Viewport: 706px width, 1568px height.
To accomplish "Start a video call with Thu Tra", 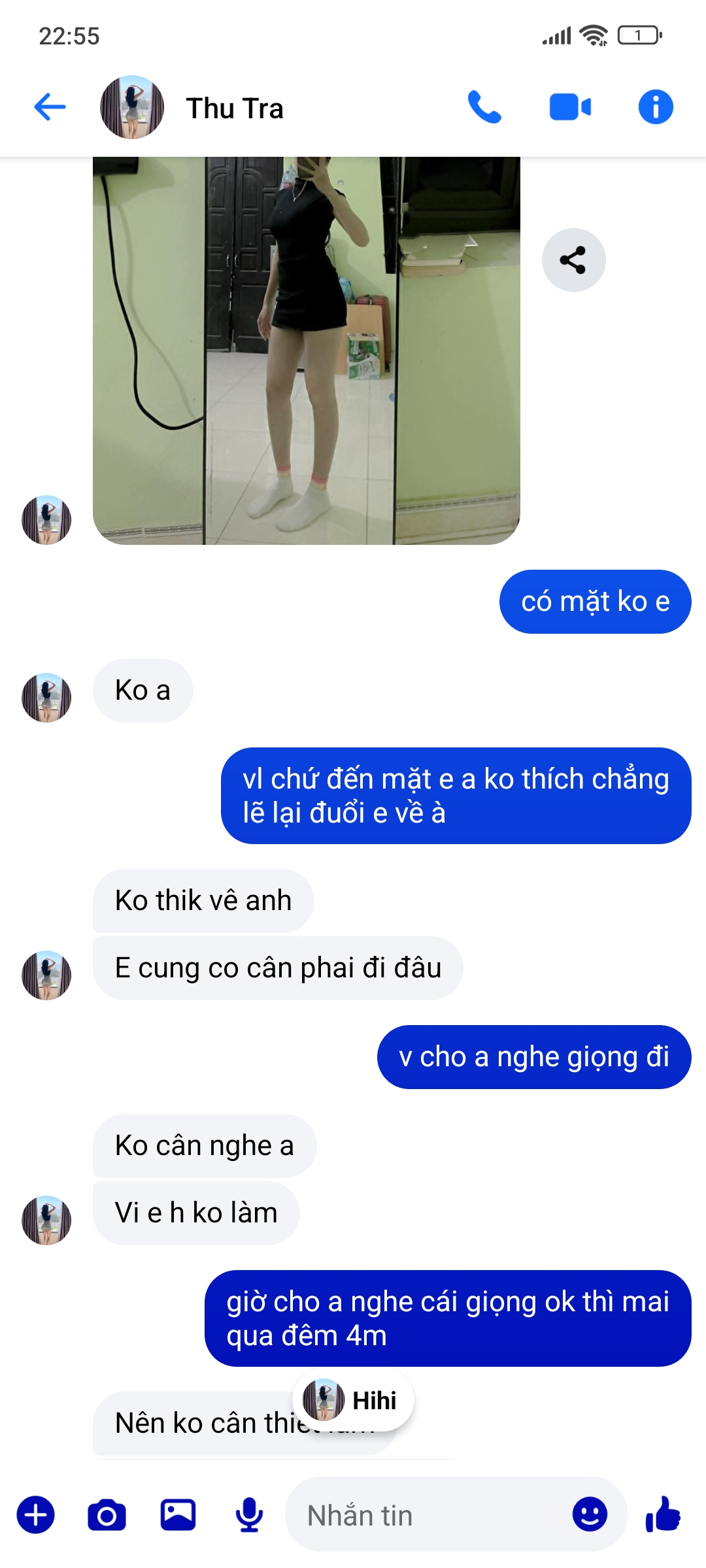I will [x=571, y=107].
